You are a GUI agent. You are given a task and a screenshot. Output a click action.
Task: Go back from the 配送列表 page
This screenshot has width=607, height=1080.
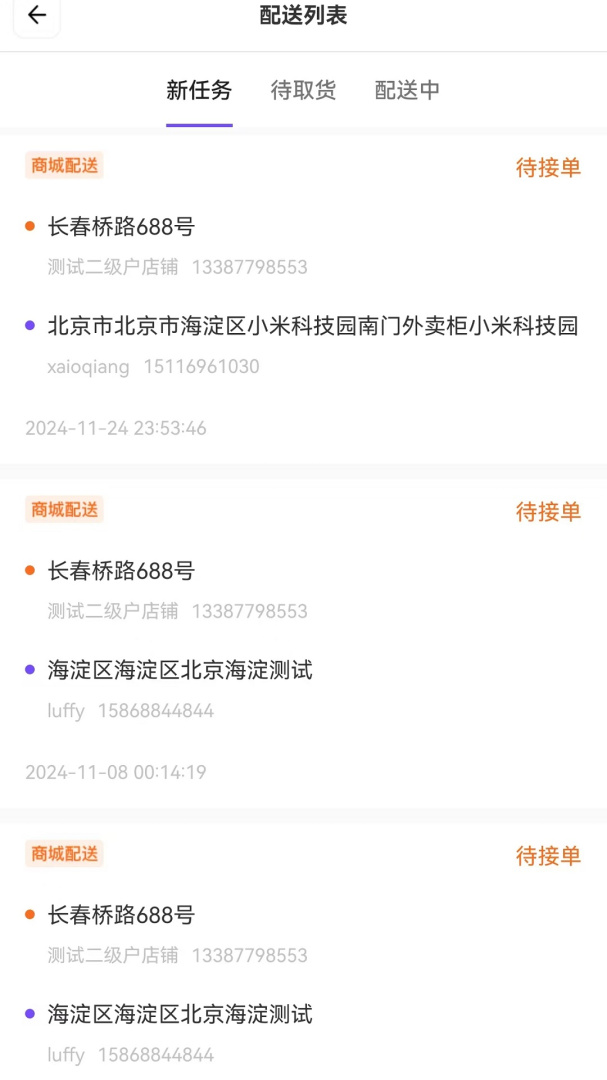pos(37,16)
